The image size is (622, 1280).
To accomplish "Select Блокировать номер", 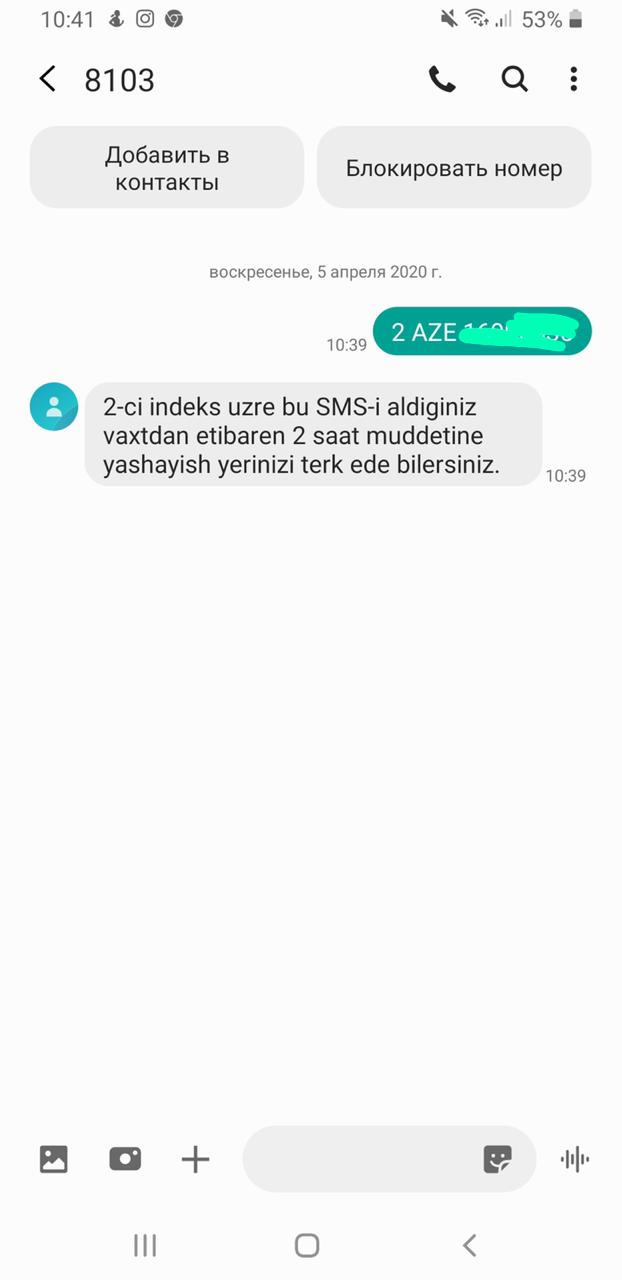I will (454, 168).
